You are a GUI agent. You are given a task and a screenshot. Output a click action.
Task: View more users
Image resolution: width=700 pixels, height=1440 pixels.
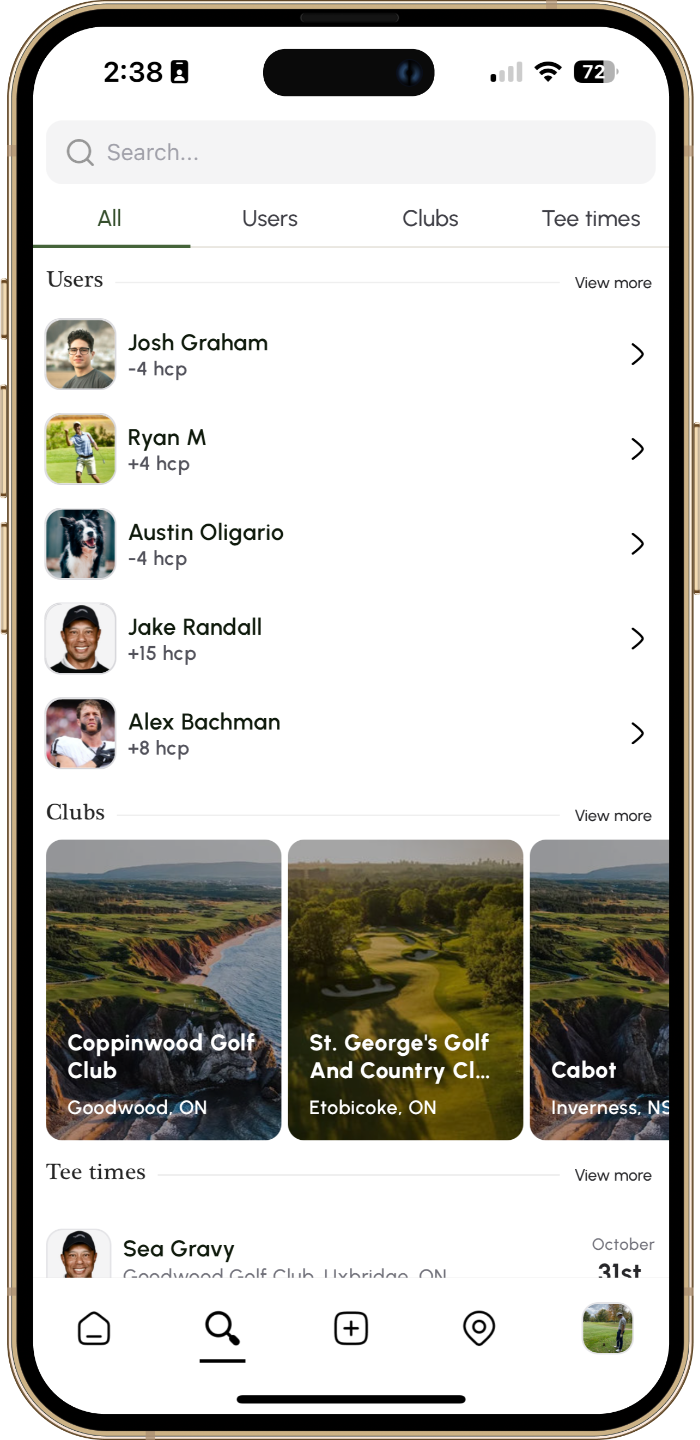(612, 283)
